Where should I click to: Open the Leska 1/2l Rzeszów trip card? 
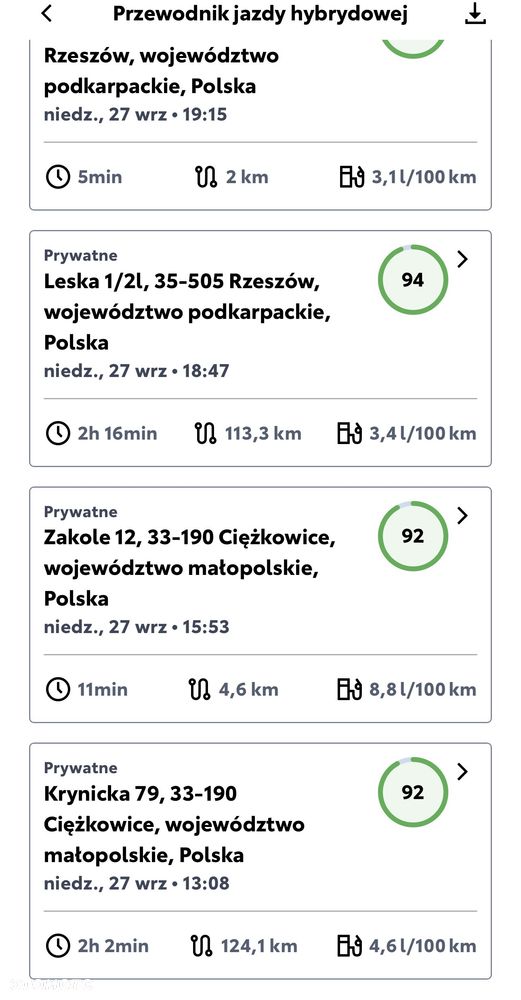point(260,348)
